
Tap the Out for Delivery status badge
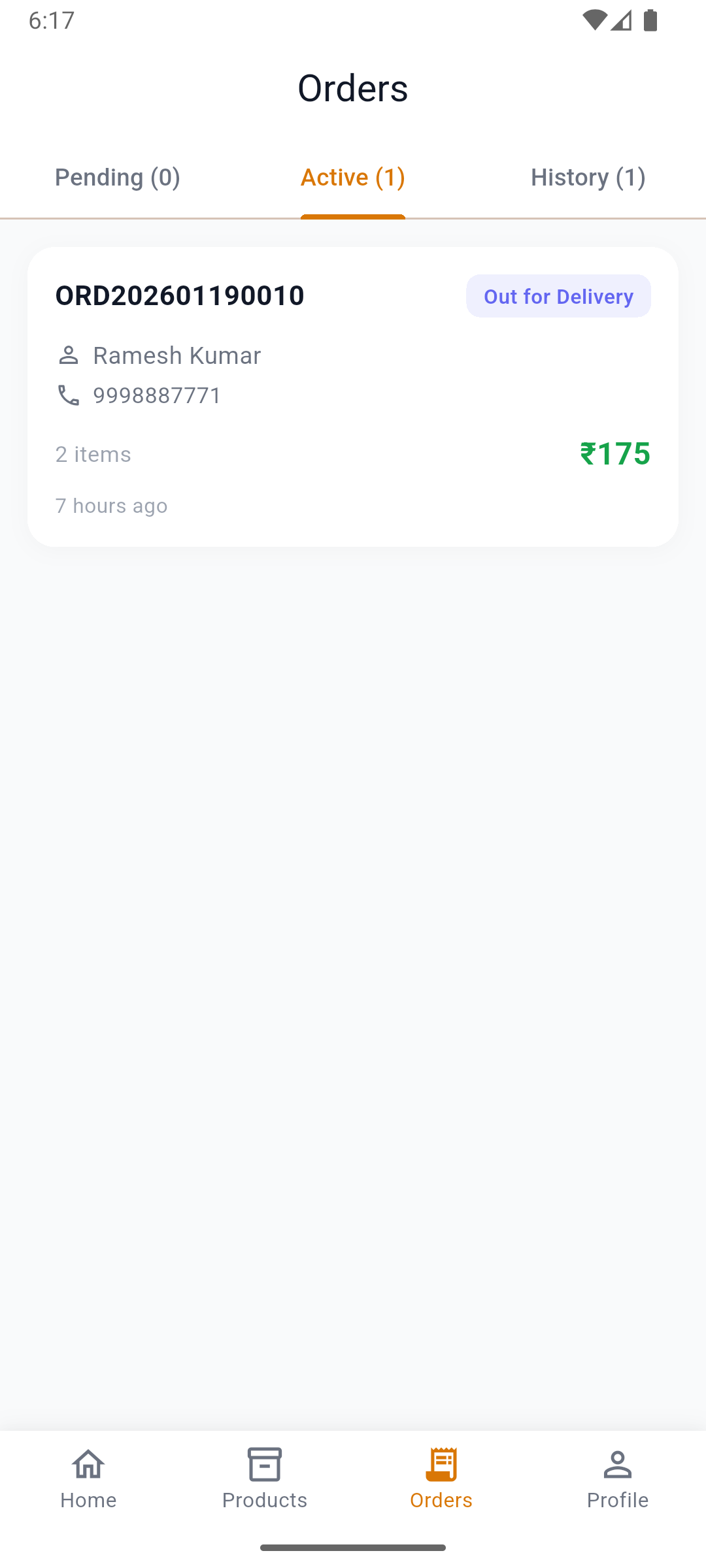tap(558, 296)
